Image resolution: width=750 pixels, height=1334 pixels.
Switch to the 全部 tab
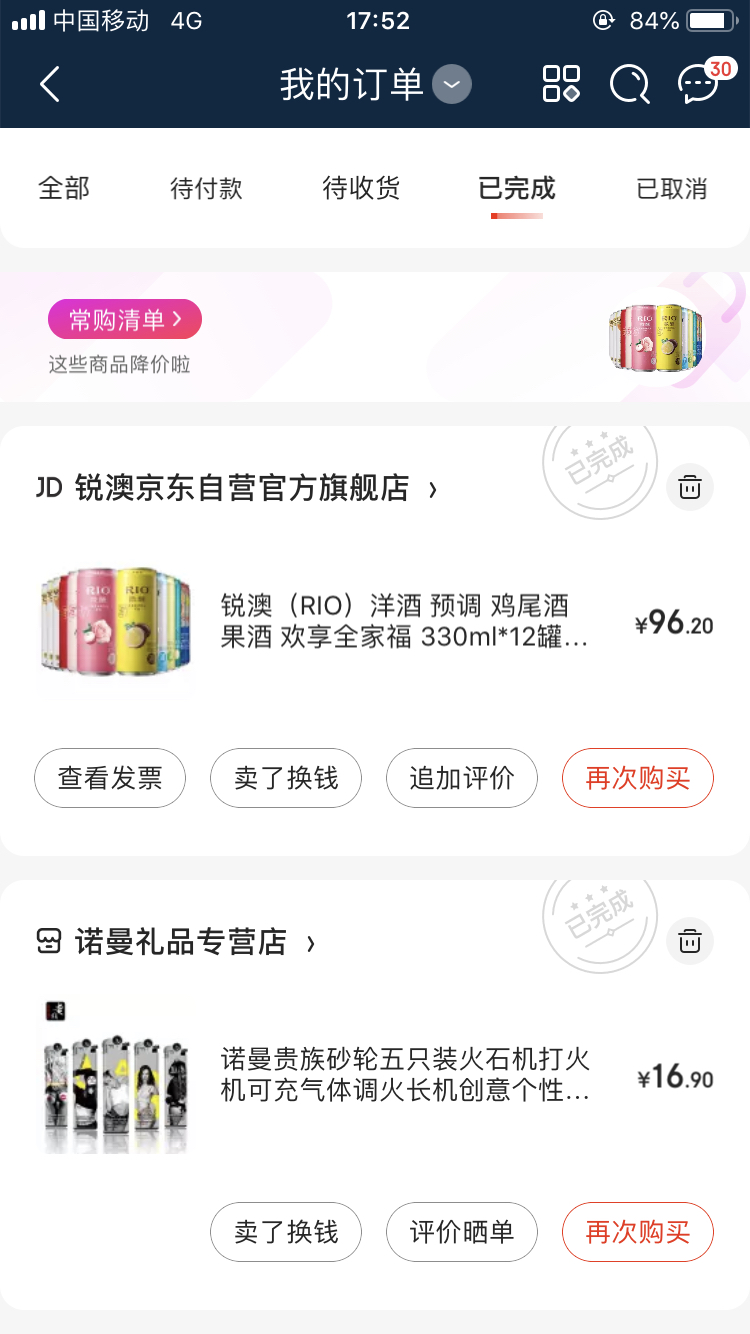(64, 188)
